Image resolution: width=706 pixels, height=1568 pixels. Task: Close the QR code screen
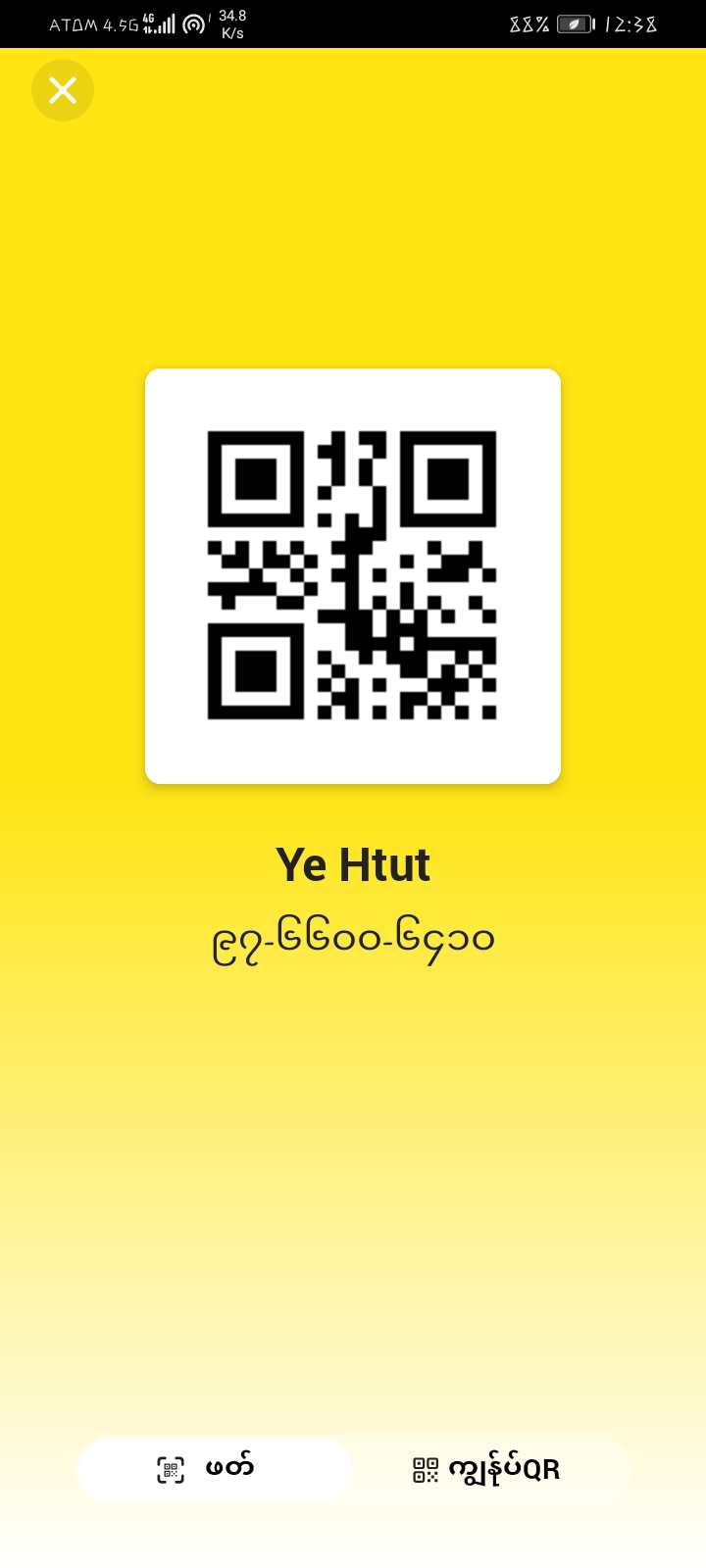63,90
